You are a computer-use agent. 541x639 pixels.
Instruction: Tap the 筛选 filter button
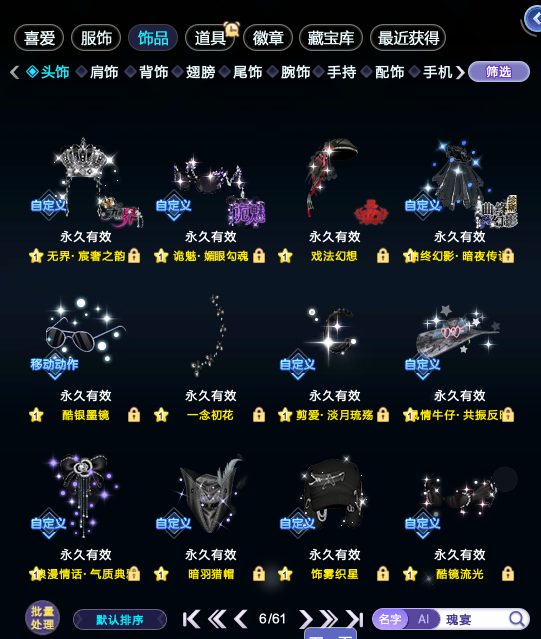point(499,72)
